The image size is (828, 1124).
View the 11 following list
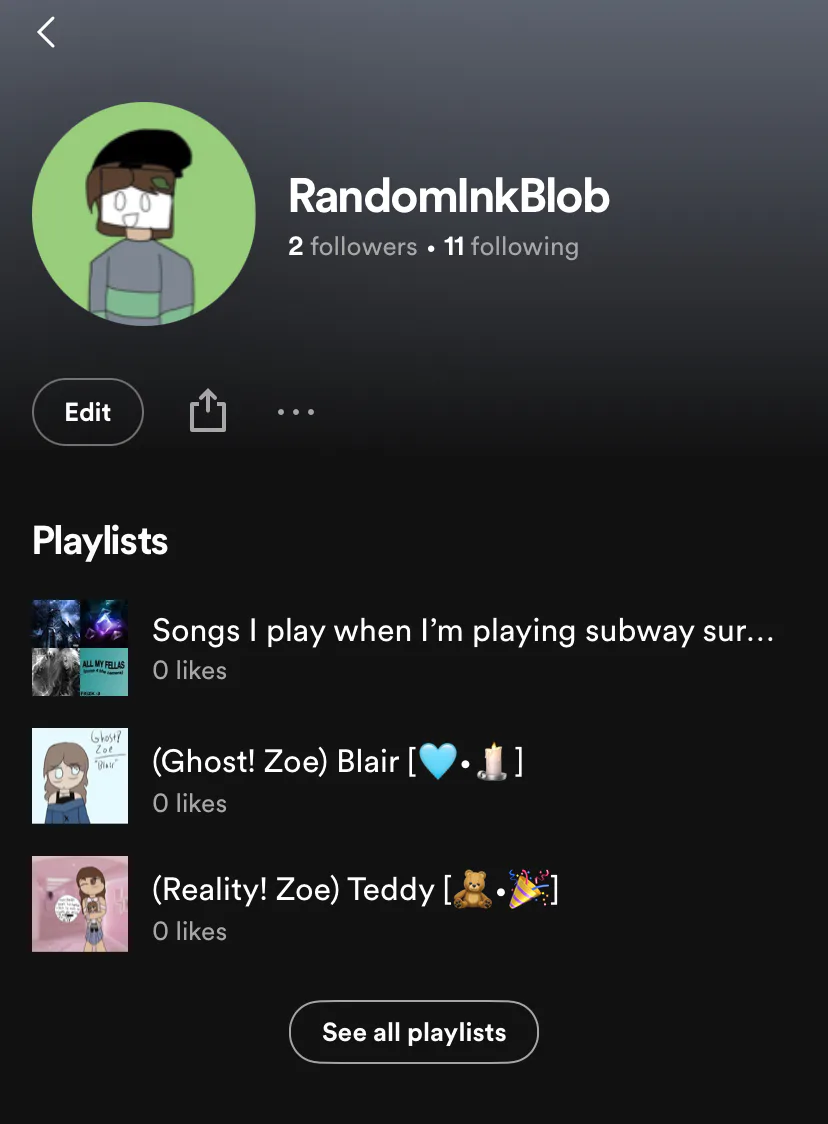click(511, 246)
